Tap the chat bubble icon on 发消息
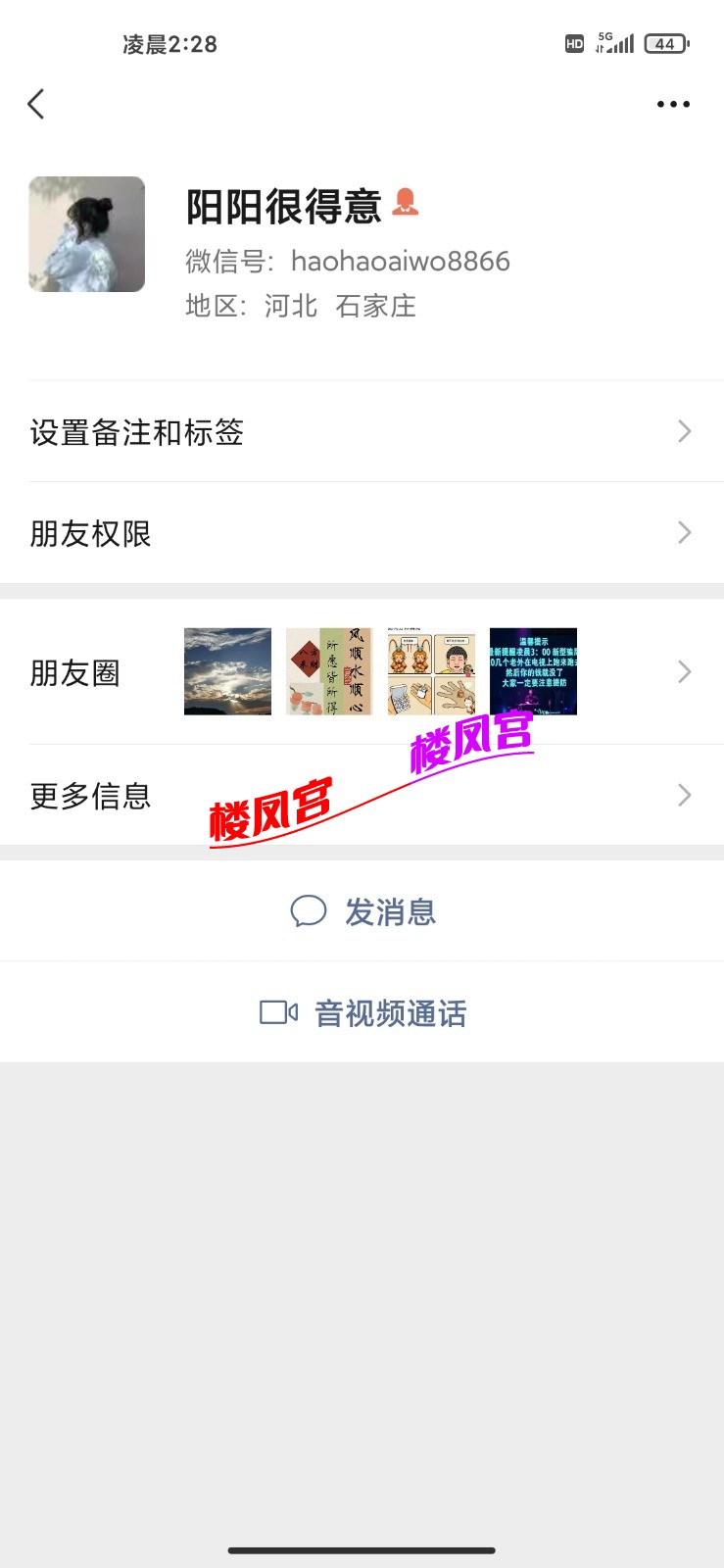Screen dimensions: 724x1568 (x=309, y=910)
